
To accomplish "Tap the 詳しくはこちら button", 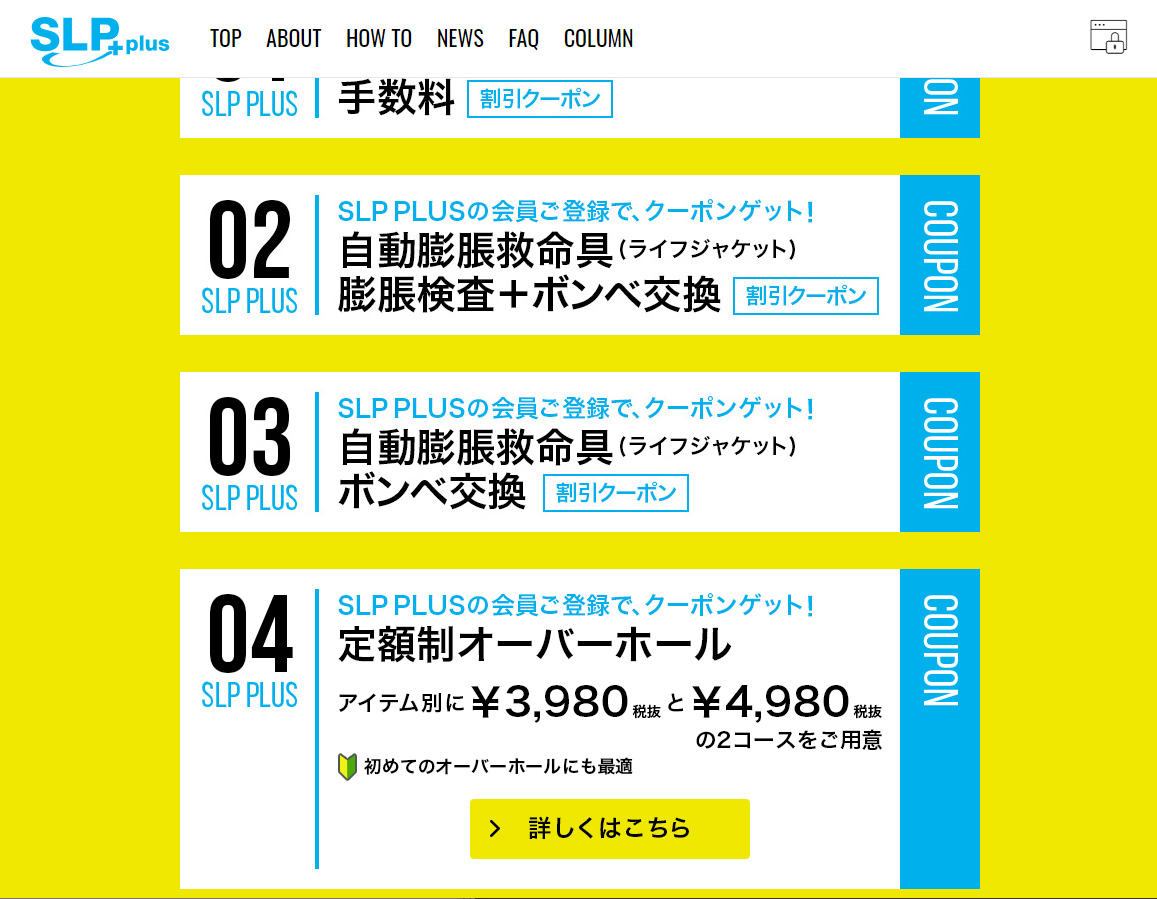I will 609,828.
